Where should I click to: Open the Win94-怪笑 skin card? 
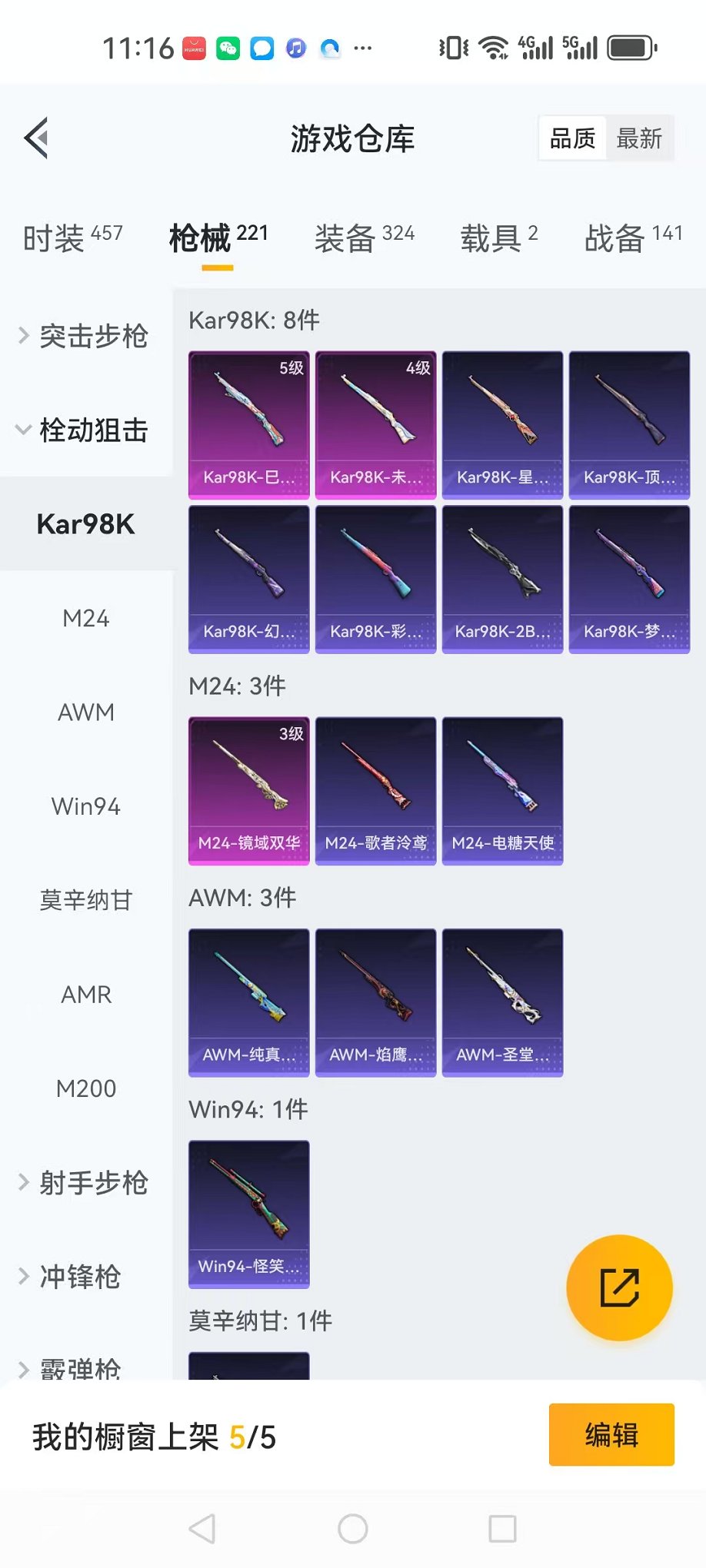tap(249, 1214)
